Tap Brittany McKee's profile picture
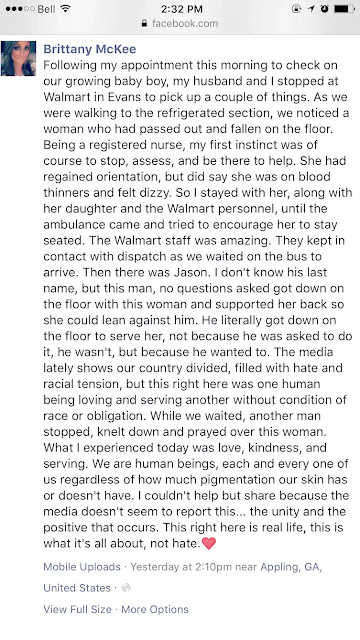360x640 pixels. [x=18, y=58]
